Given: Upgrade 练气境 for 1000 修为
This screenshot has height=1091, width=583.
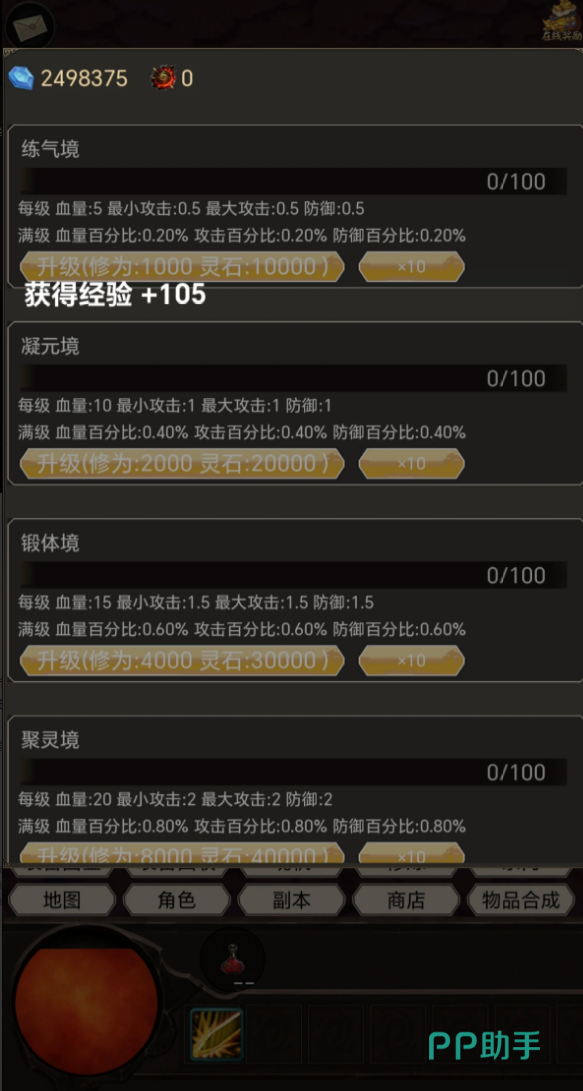Looking at the screenshot, I should pyautogui.click(x=182, y=266).
